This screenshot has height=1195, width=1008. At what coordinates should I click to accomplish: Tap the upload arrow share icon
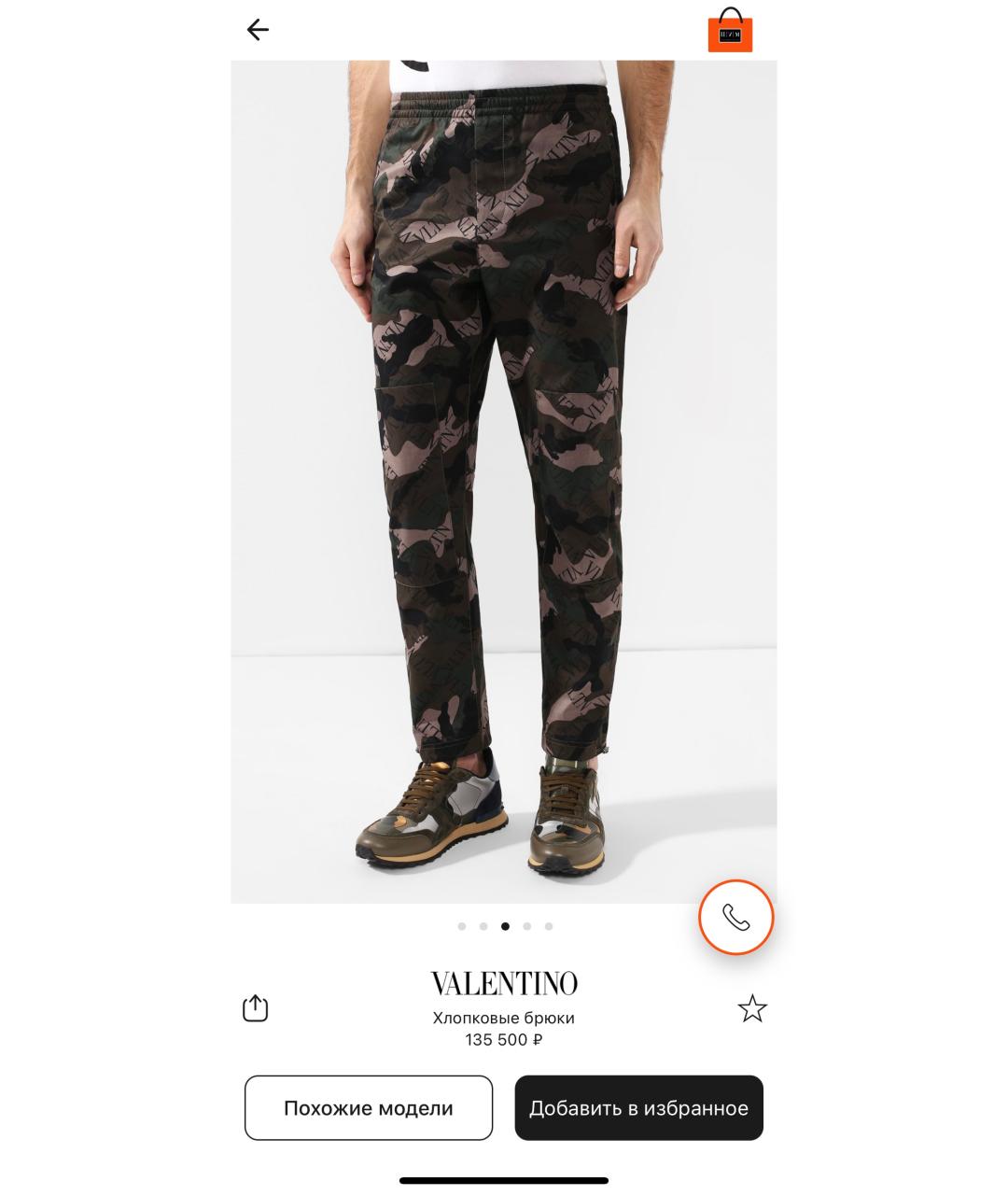point(255,1007)
